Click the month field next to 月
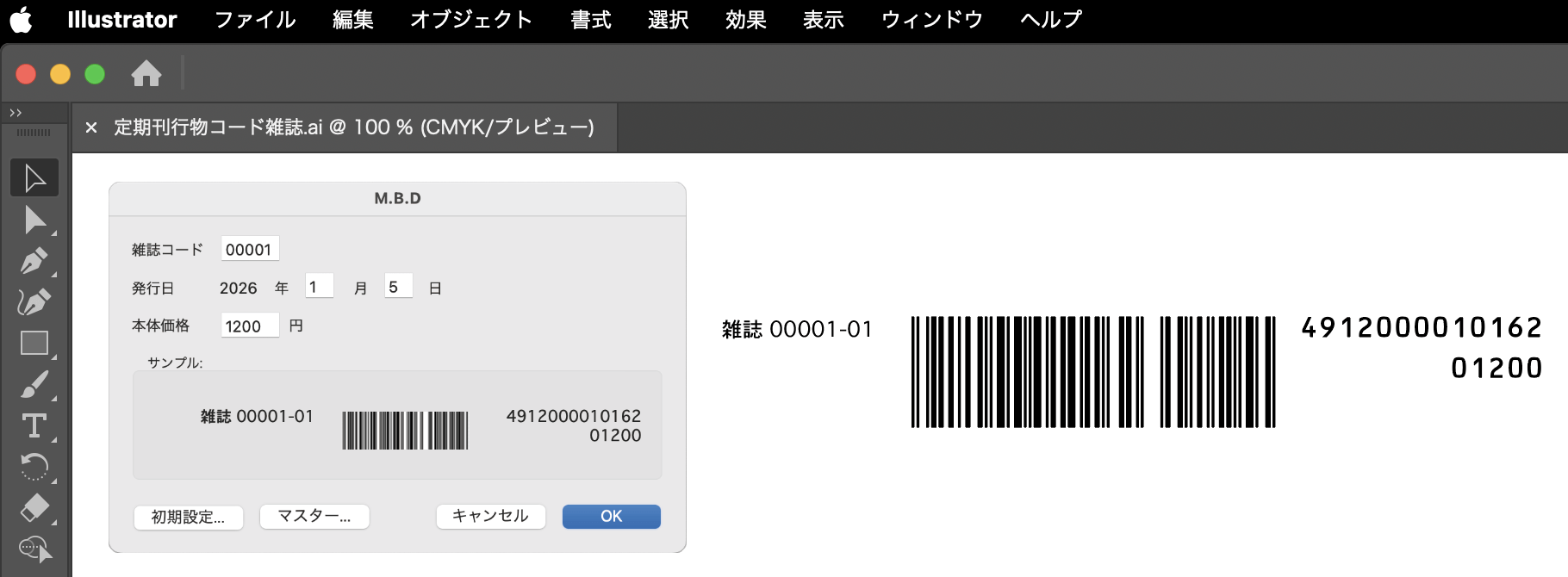This screenshot has height=577, width=1568. click(x=319, y=287)
